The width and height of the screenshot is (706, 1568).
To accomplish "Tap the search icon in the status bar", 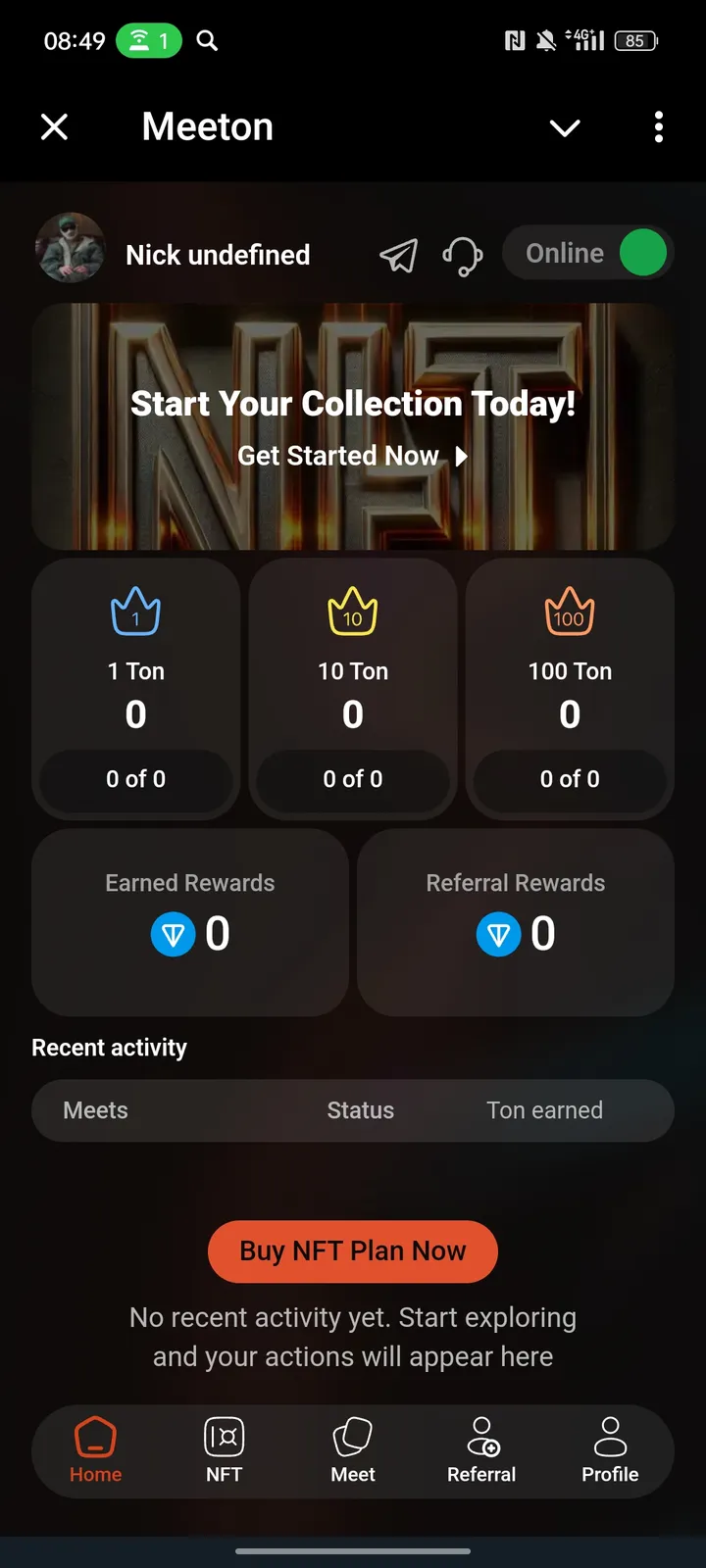I will coord(206,40).
